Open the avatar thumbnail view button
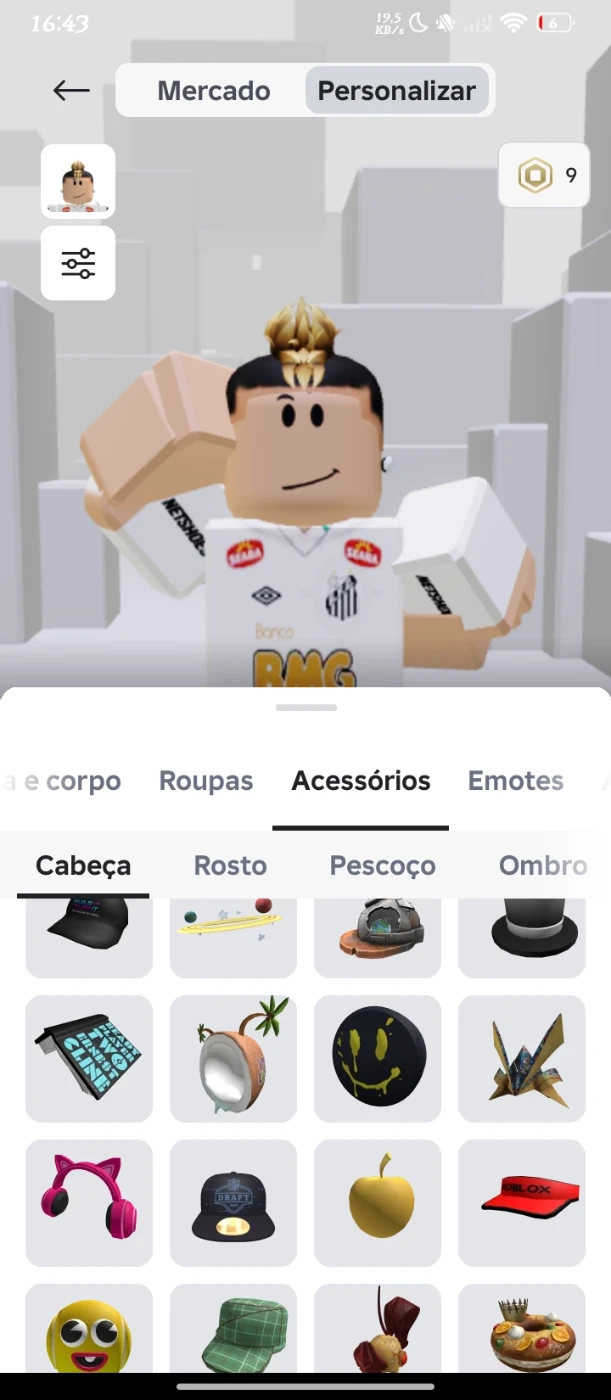611x1400 pixels. click(x=78, y=181)
